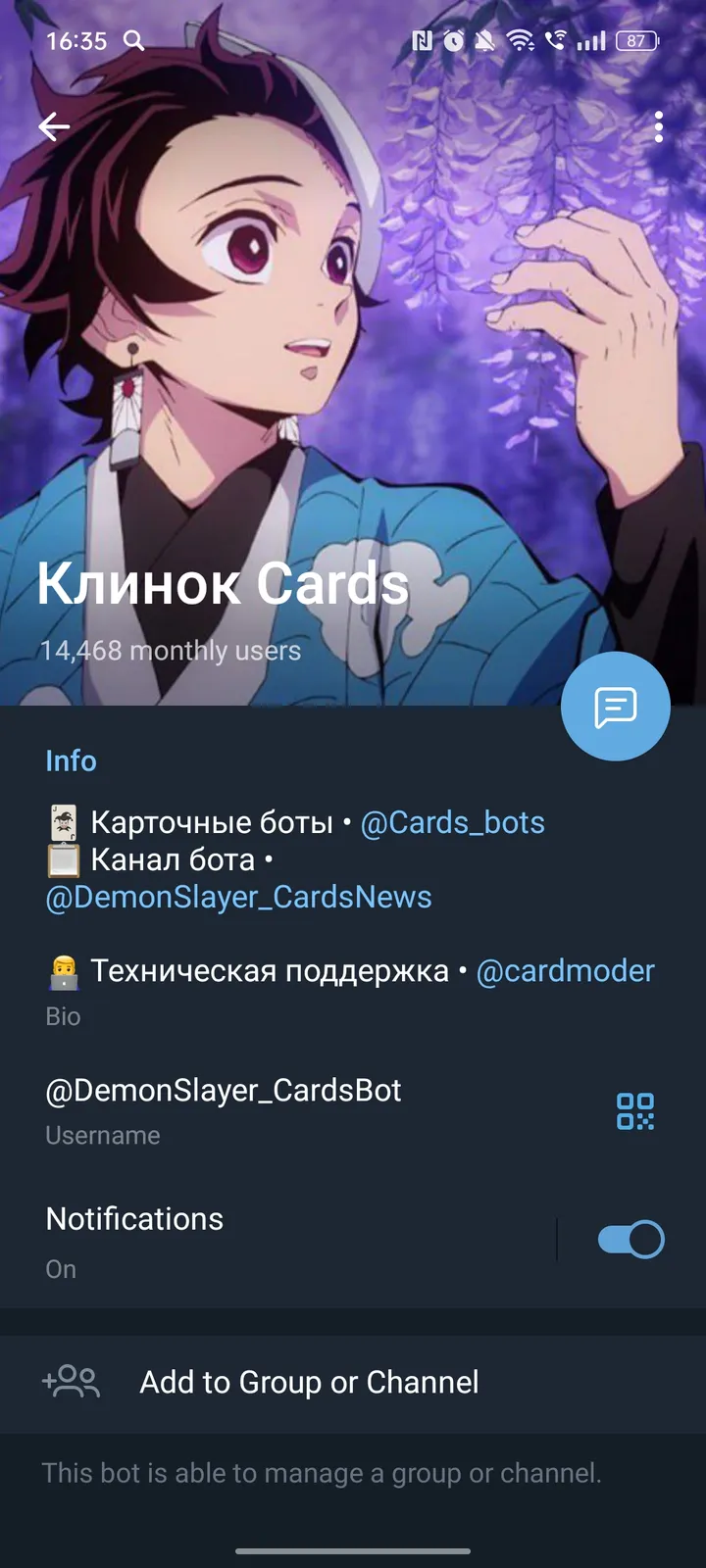Screen dimensions: 706x1568
Task: Click the back arrow to leave profile
Action: tap(54, 126)
